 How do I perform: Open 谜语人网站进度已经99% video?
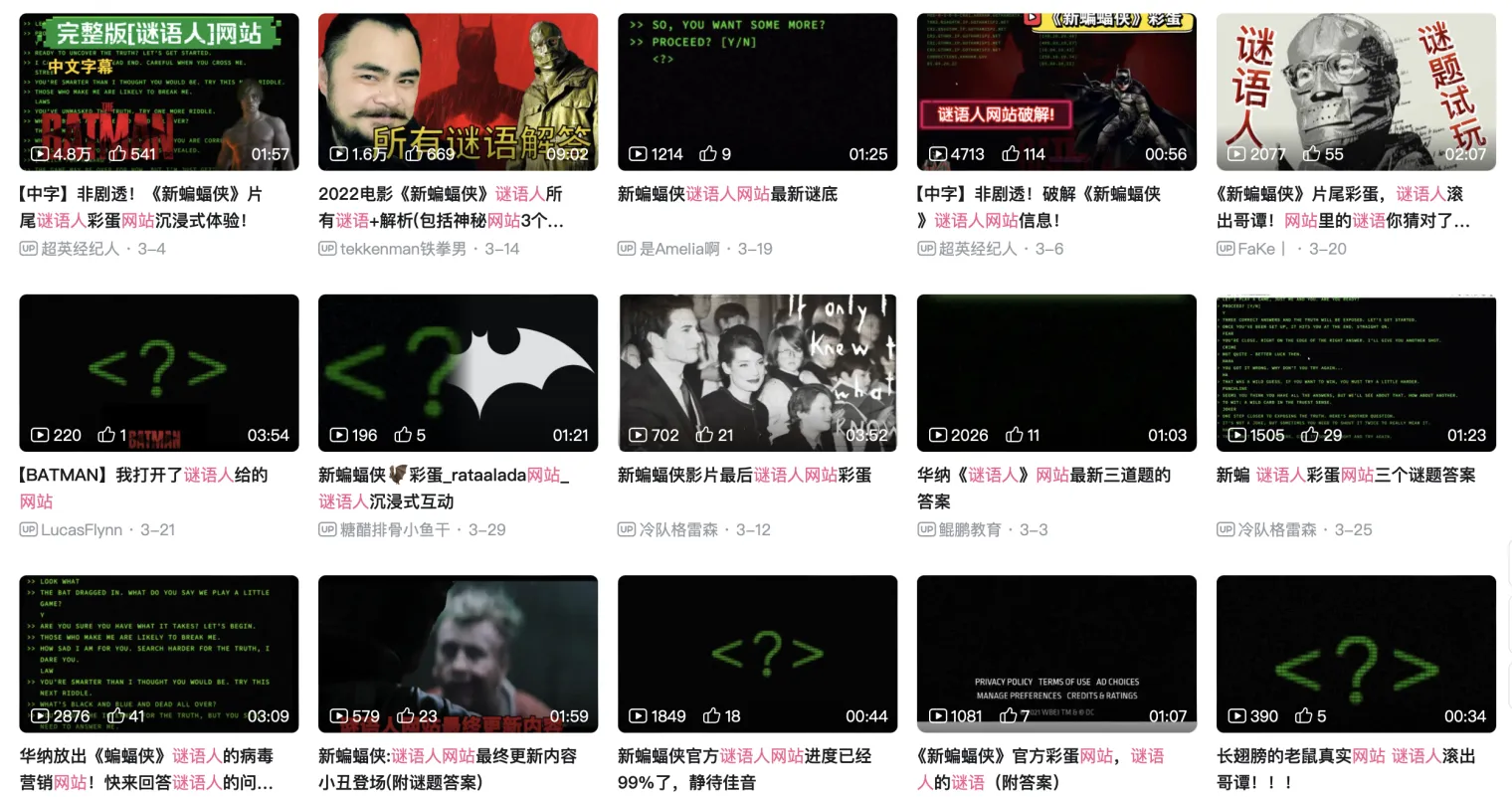point(757,653)
